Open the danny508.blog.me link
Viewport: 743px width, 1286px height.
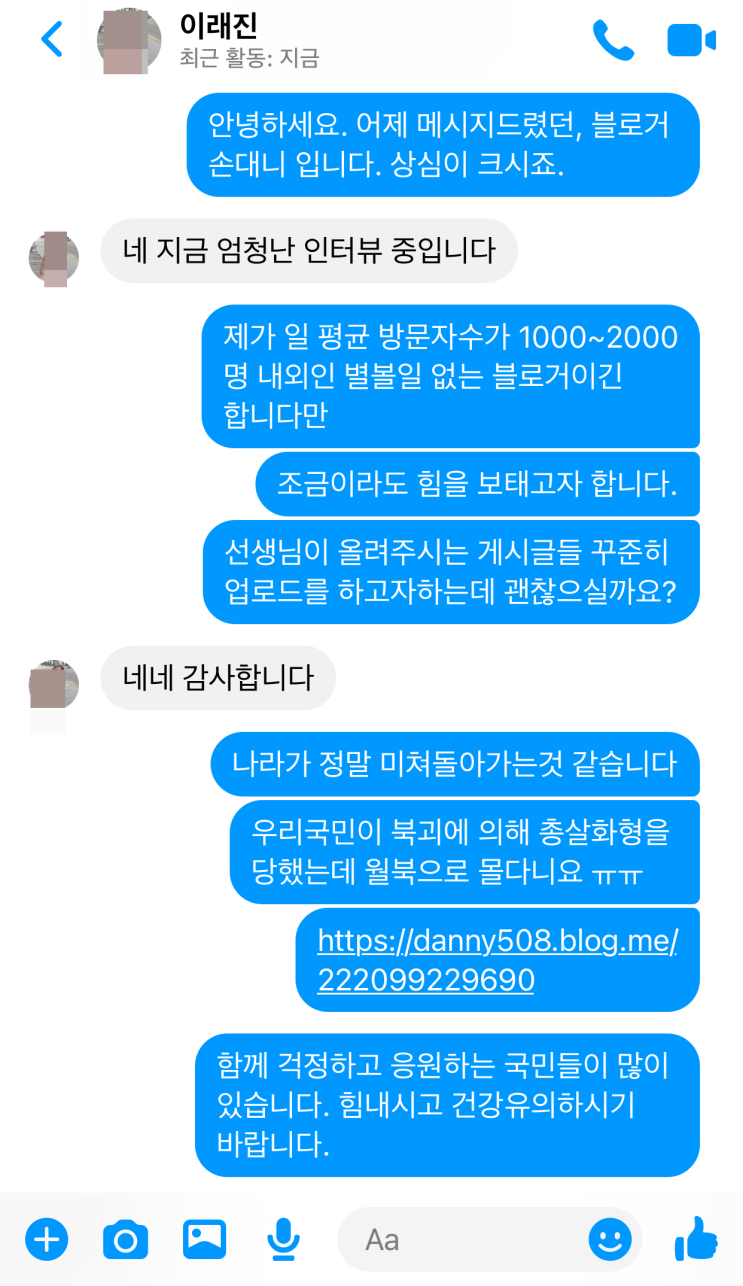(x=497, y=960)
